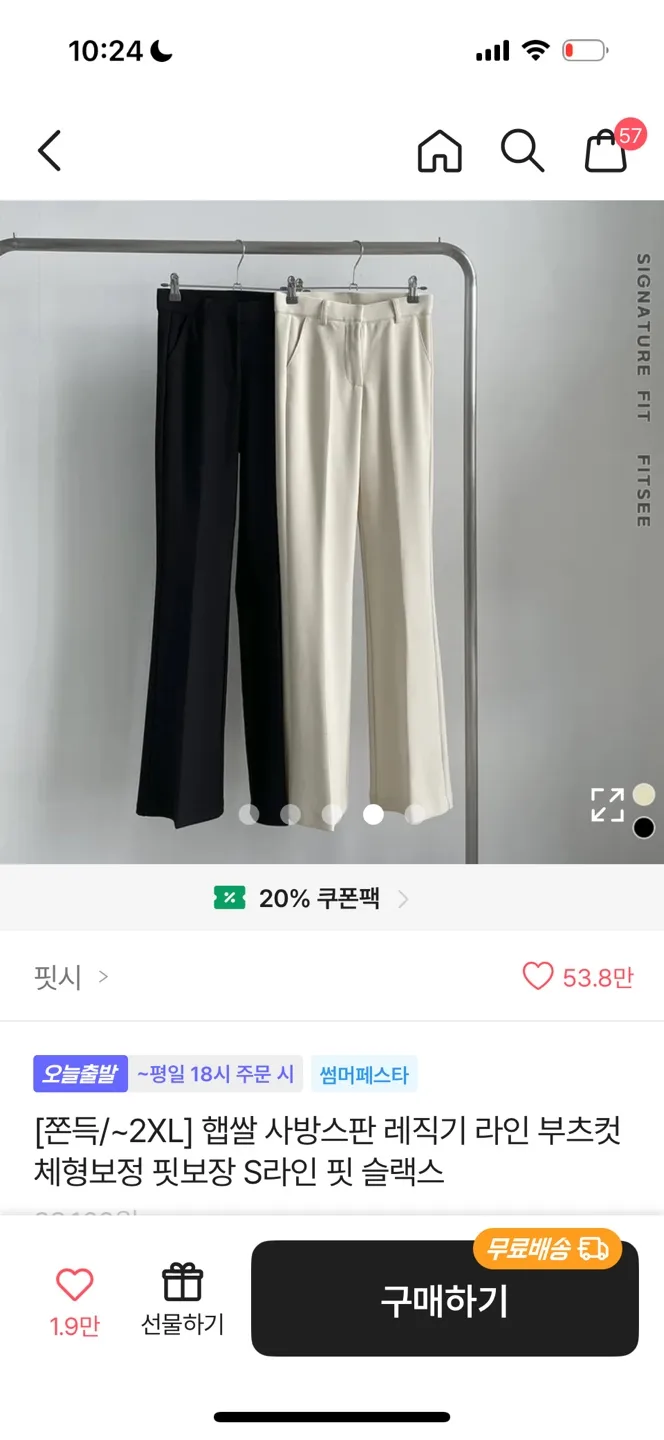Select the black color swatch
This screenshot has height=1440, width=664.
643,828
